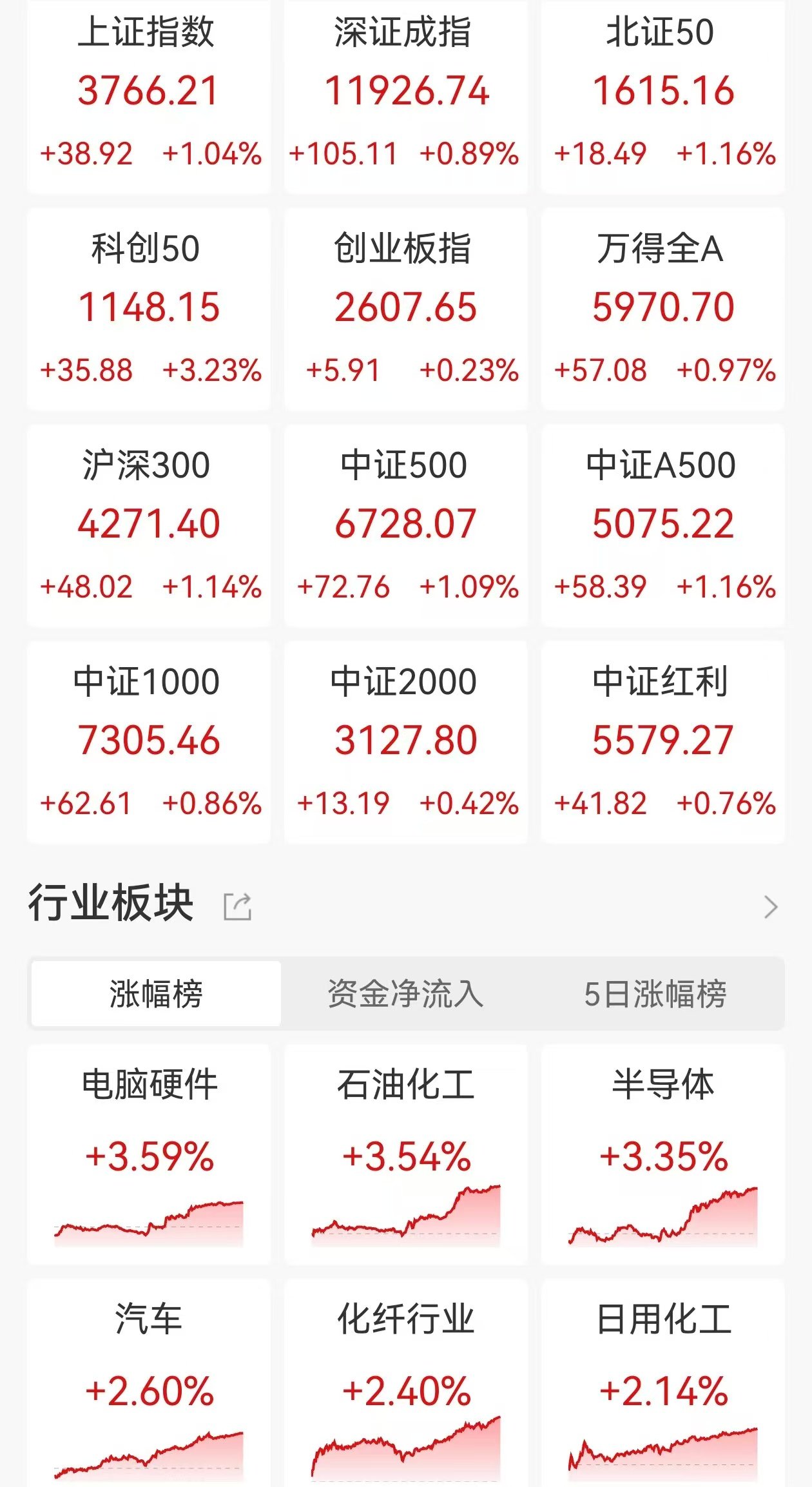Open the 深证成指 index card
812x1487 pixels.
pyautogui.click(x=406, y=97)
